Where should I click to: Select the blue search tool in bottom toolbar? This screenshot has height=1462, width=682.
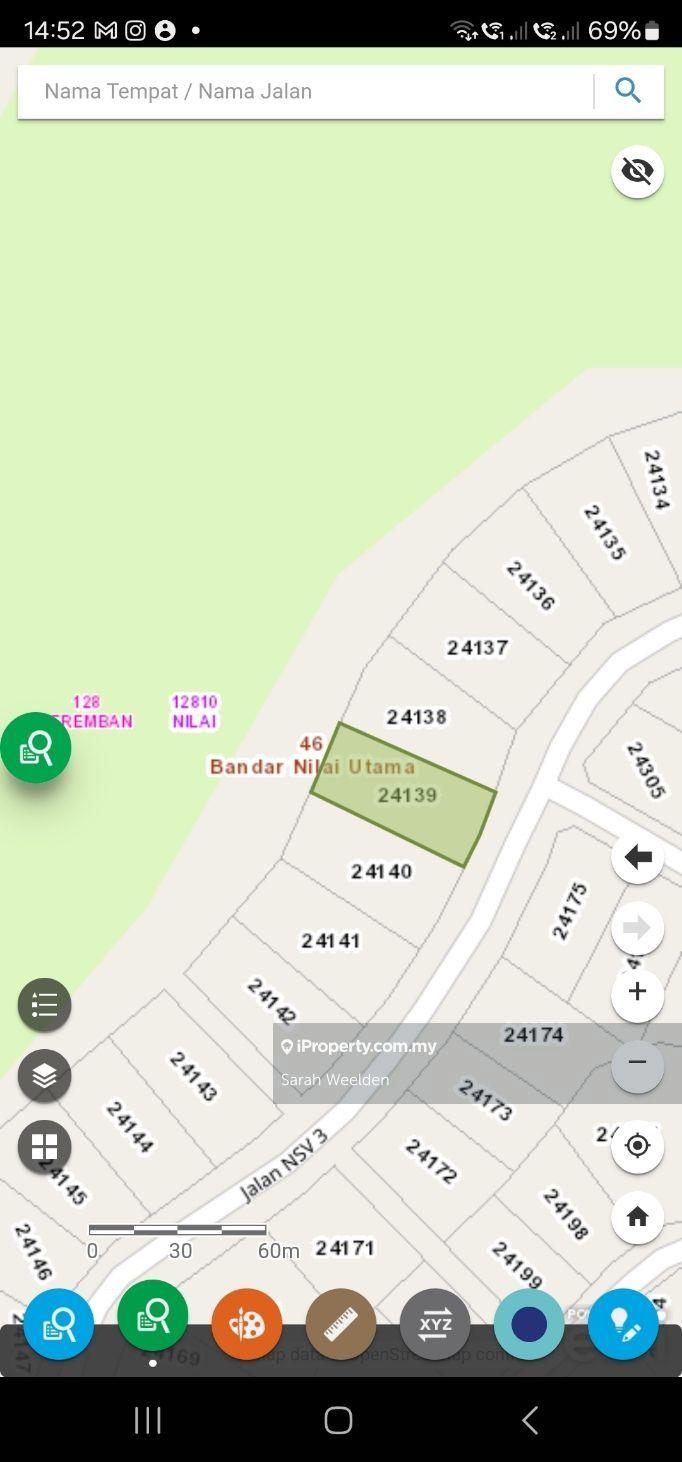pyautogui.click(x=59, y=1324)
